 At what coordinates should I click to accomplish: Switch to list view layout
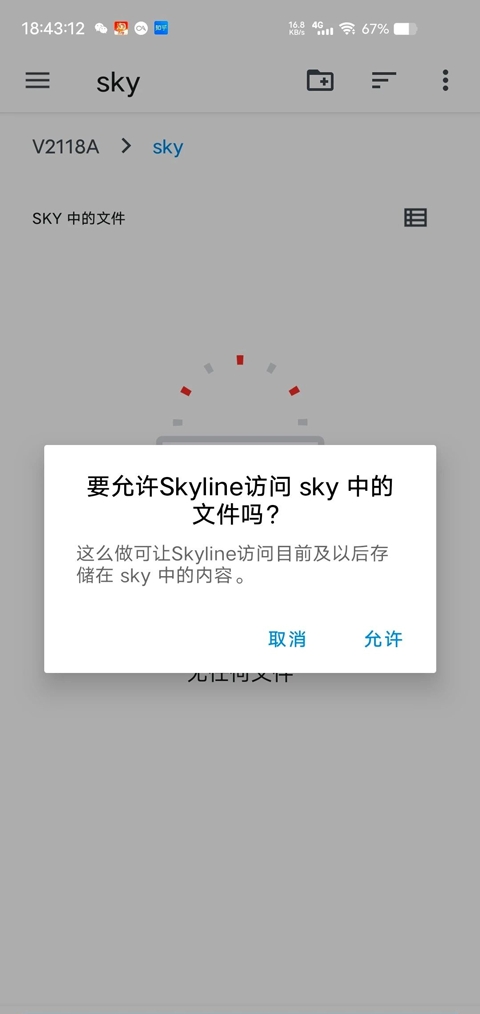[415, 217]
